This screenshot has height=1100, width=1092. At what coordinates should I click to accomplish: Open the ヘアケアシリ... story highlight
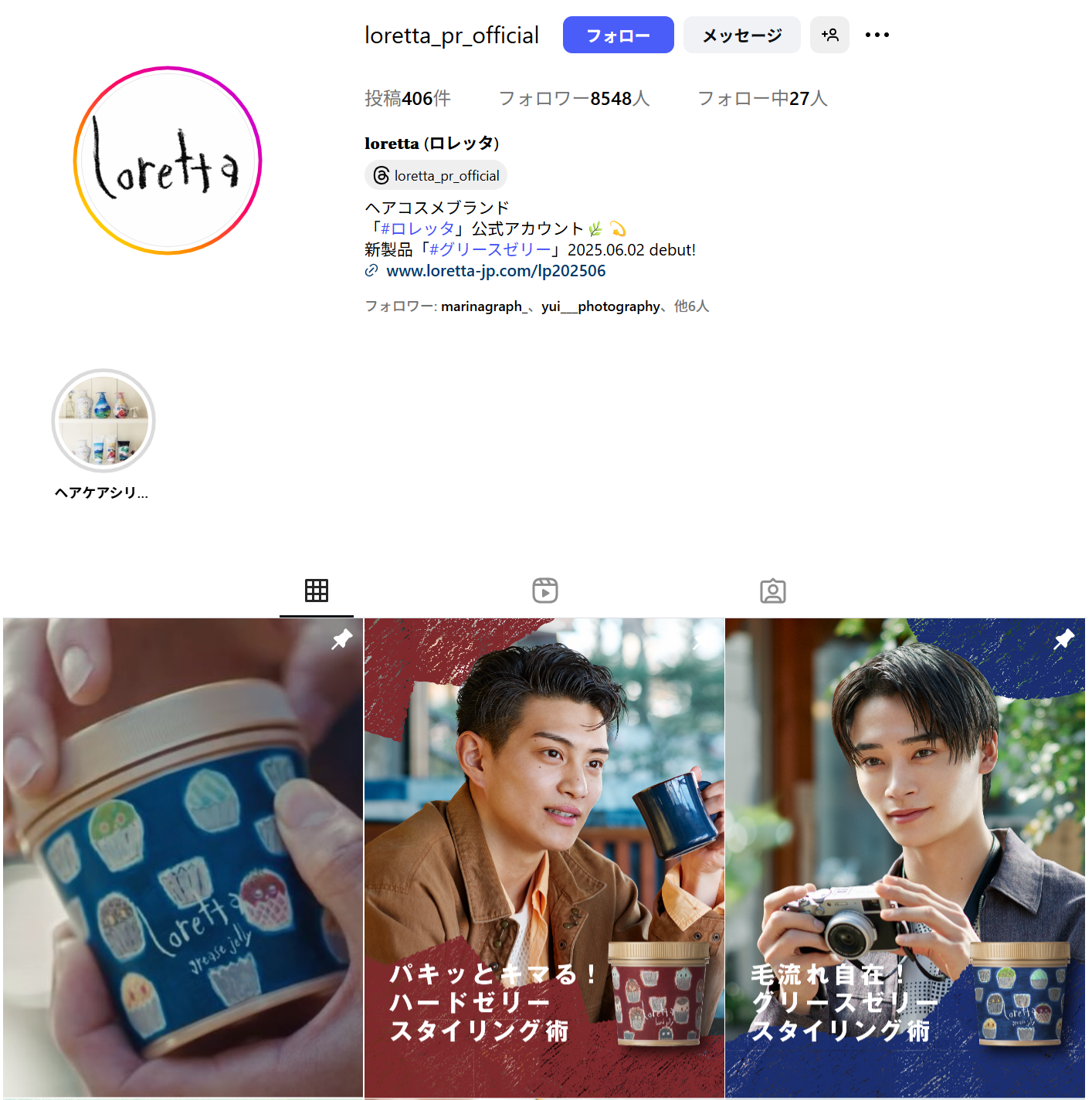(x=103, y=421)
